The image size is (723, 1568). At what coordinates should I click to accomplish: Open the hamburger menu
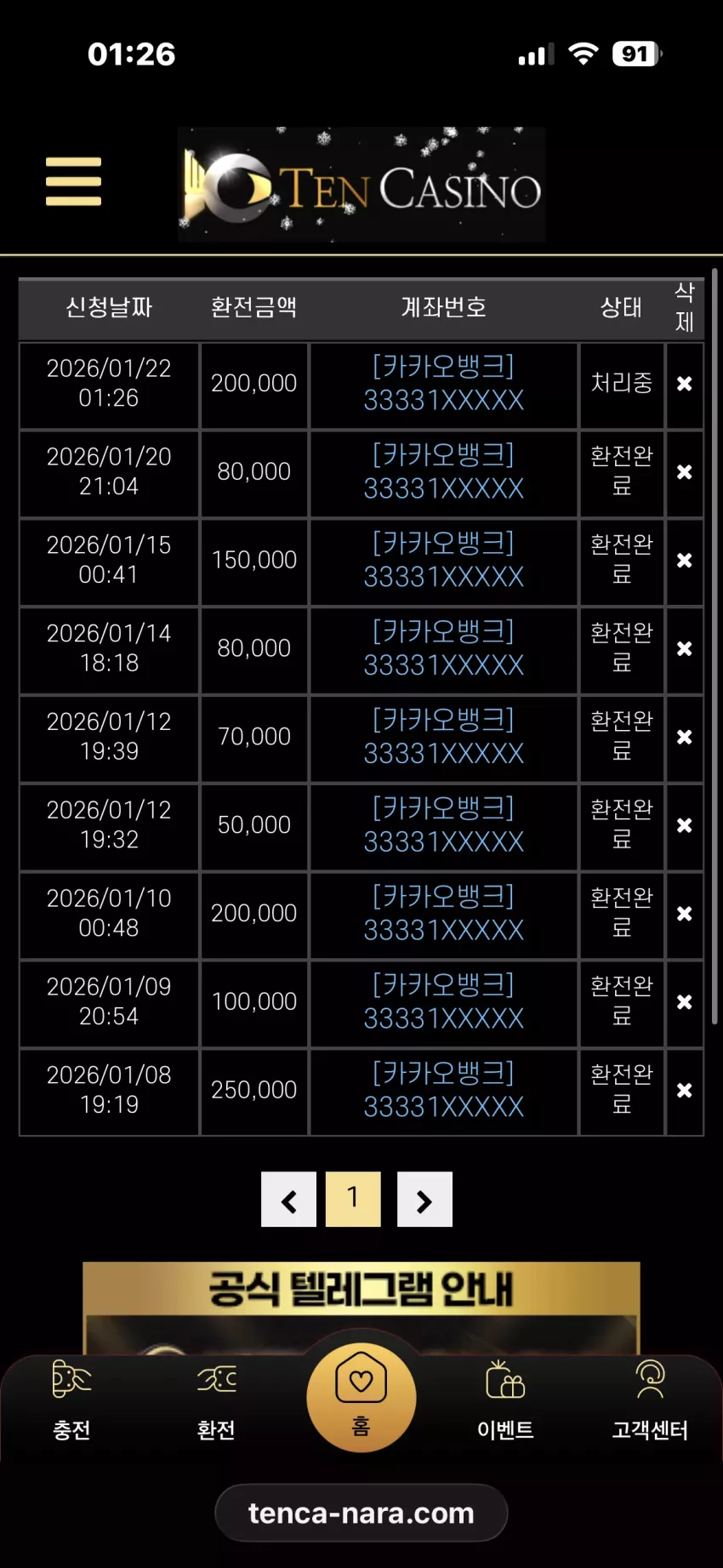[x=73, y=181]
